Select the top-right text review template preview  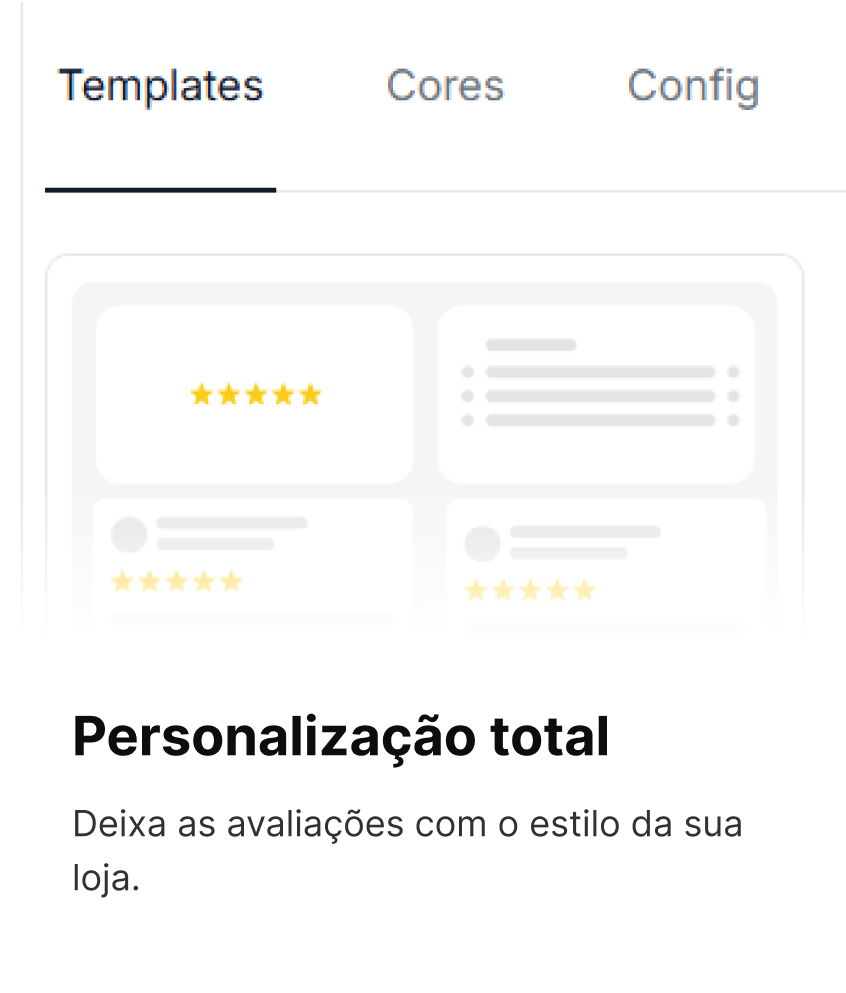tap(596, 394)
